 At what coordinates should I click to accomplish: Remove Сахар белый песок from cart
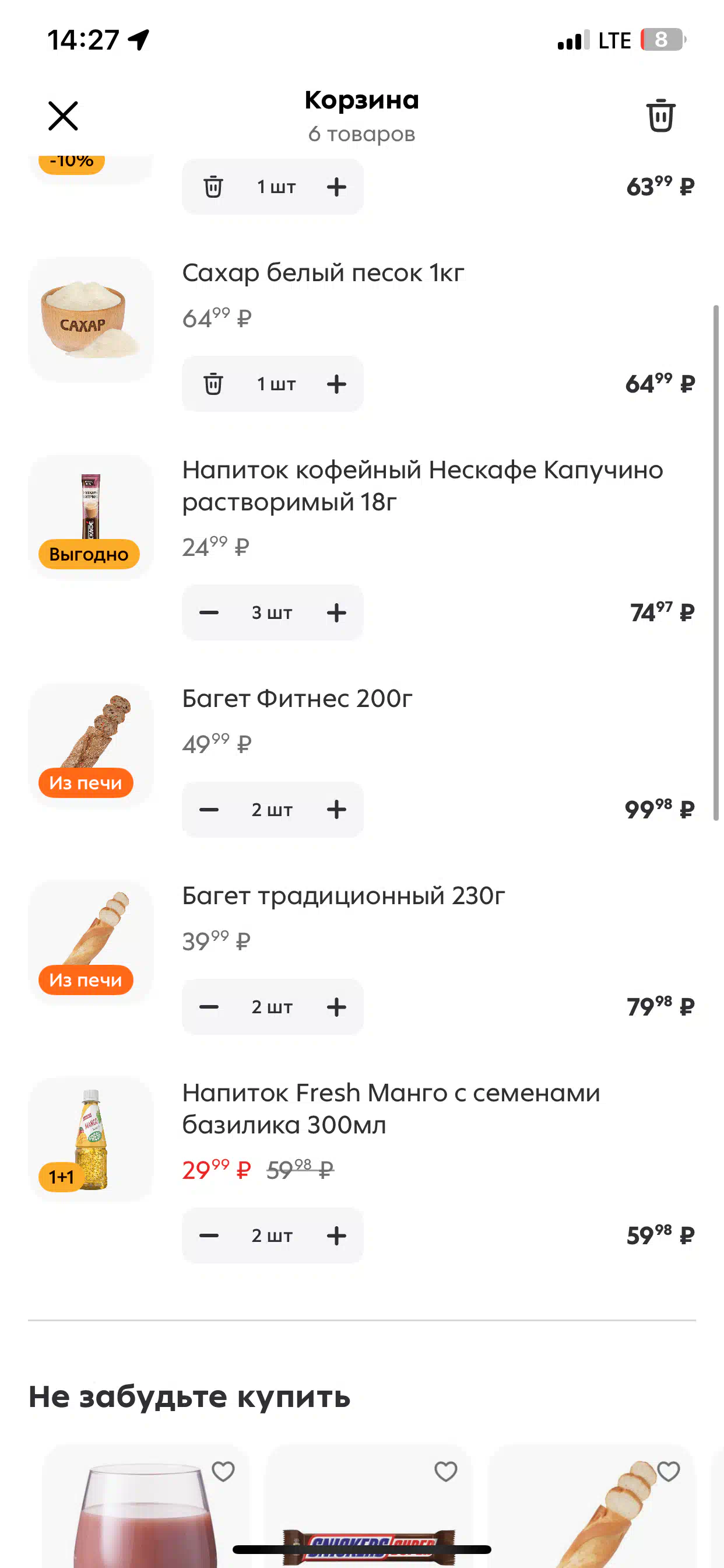point(213,384)
